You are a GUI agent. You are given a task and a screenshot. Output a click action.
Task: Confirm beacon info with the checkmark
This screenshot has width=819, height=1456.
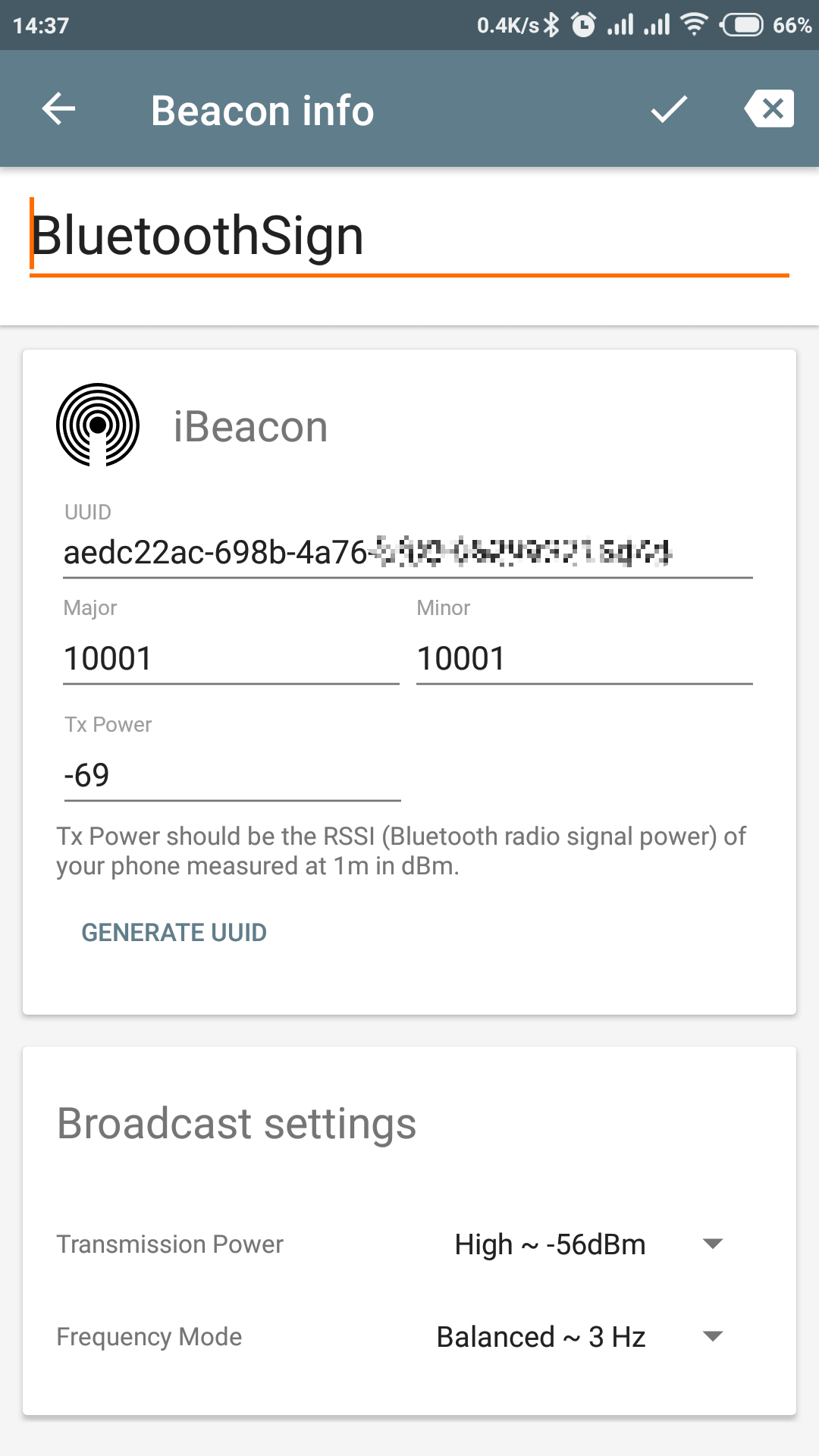(669, 109)
